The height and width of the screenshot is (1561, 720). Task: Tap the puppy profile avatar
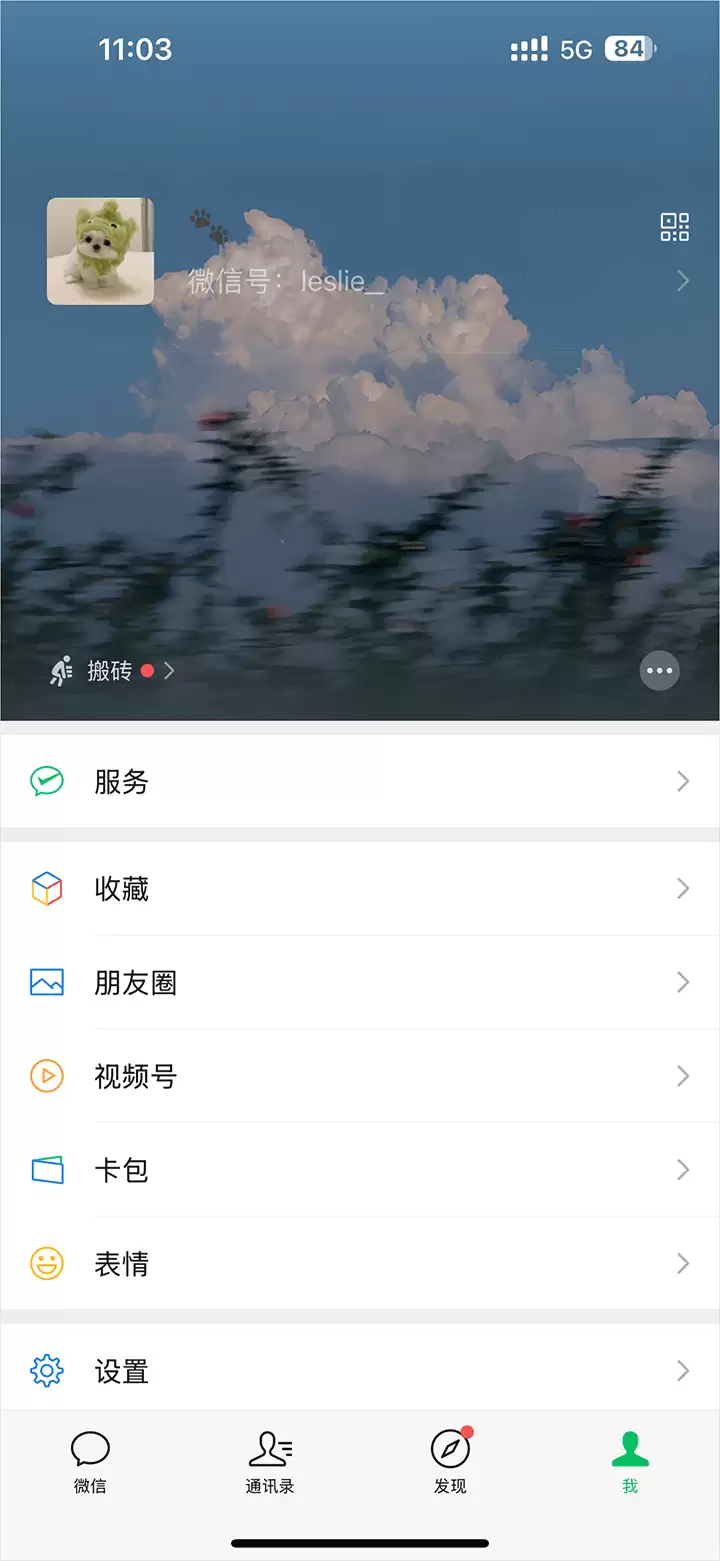coord(100,251)
